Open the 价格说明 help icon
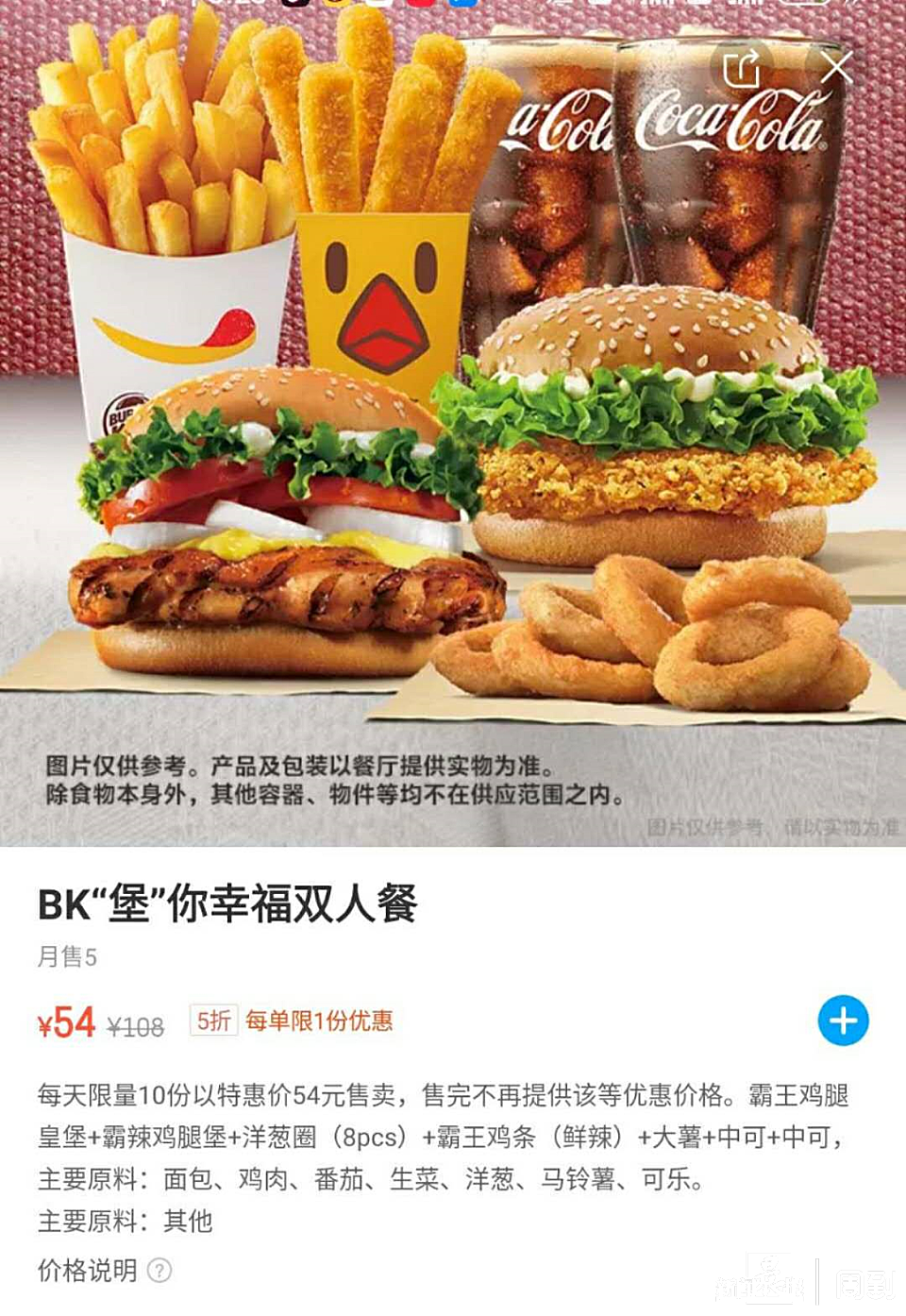 pos(160,1271)
